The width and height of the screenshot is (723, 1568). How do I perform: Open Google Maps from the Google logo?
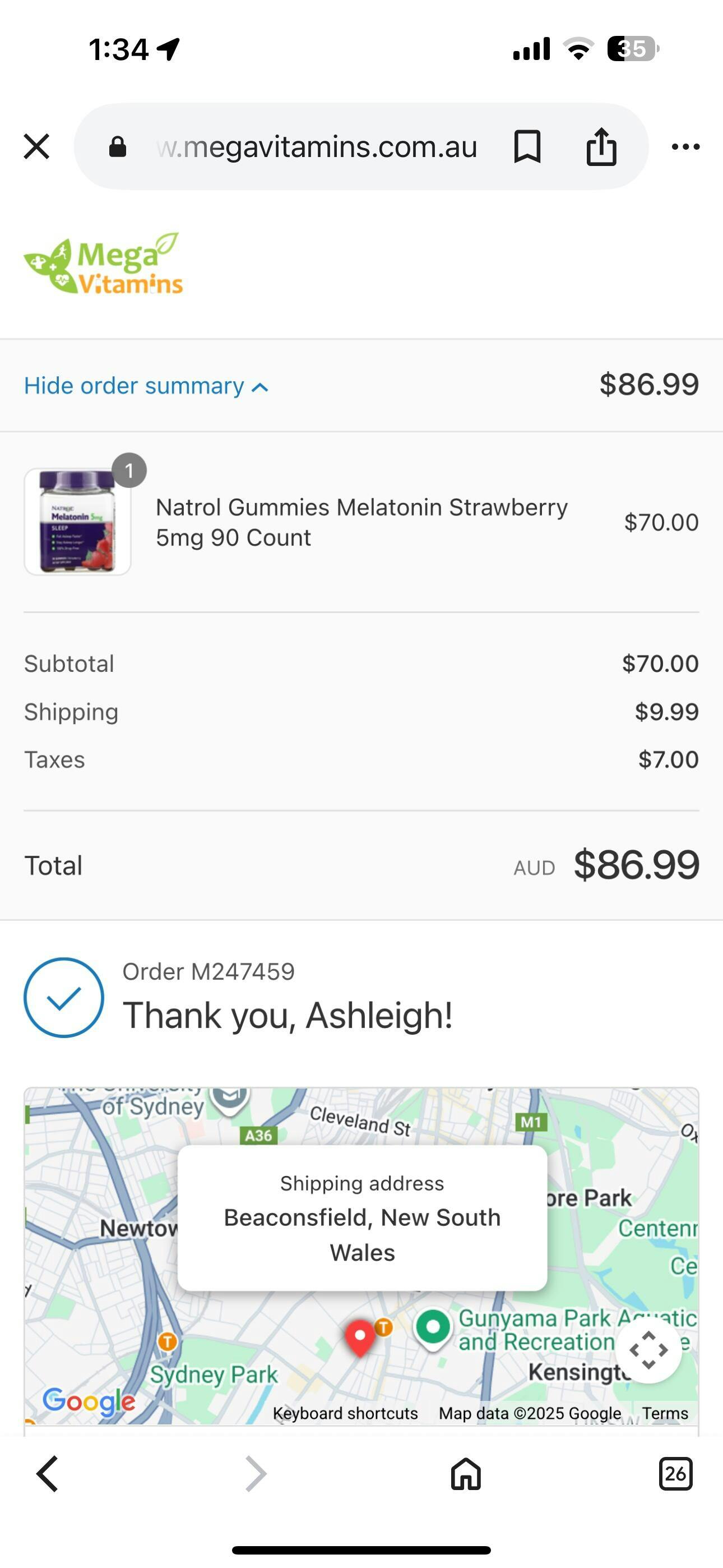(x=89, y=1400)
